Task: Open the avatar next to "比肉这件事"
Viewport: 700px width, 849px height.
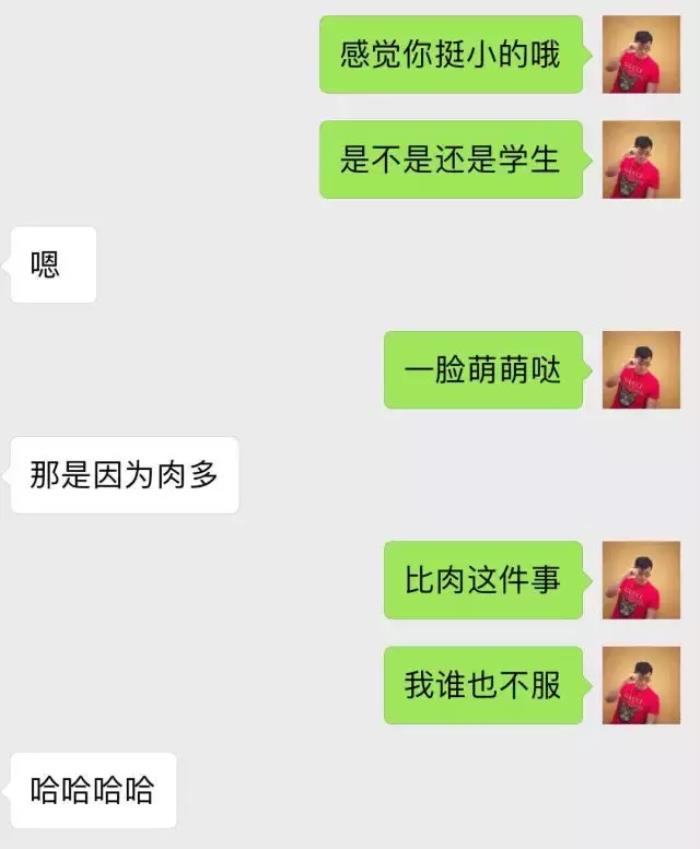Action: click(641, 580)
